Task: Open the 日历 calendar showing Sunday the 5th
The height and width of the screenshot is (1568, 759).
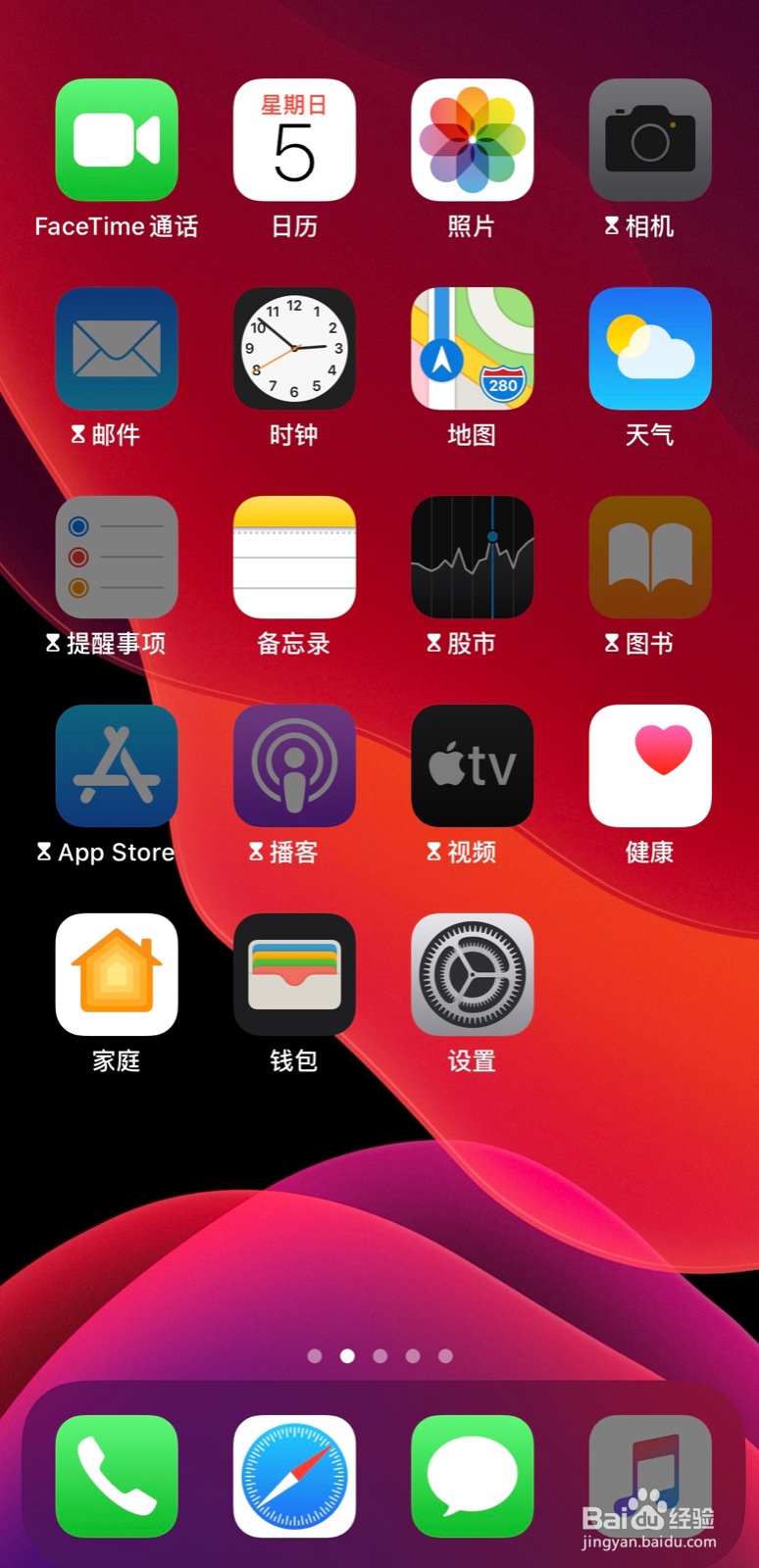Action: pos(294,140)
